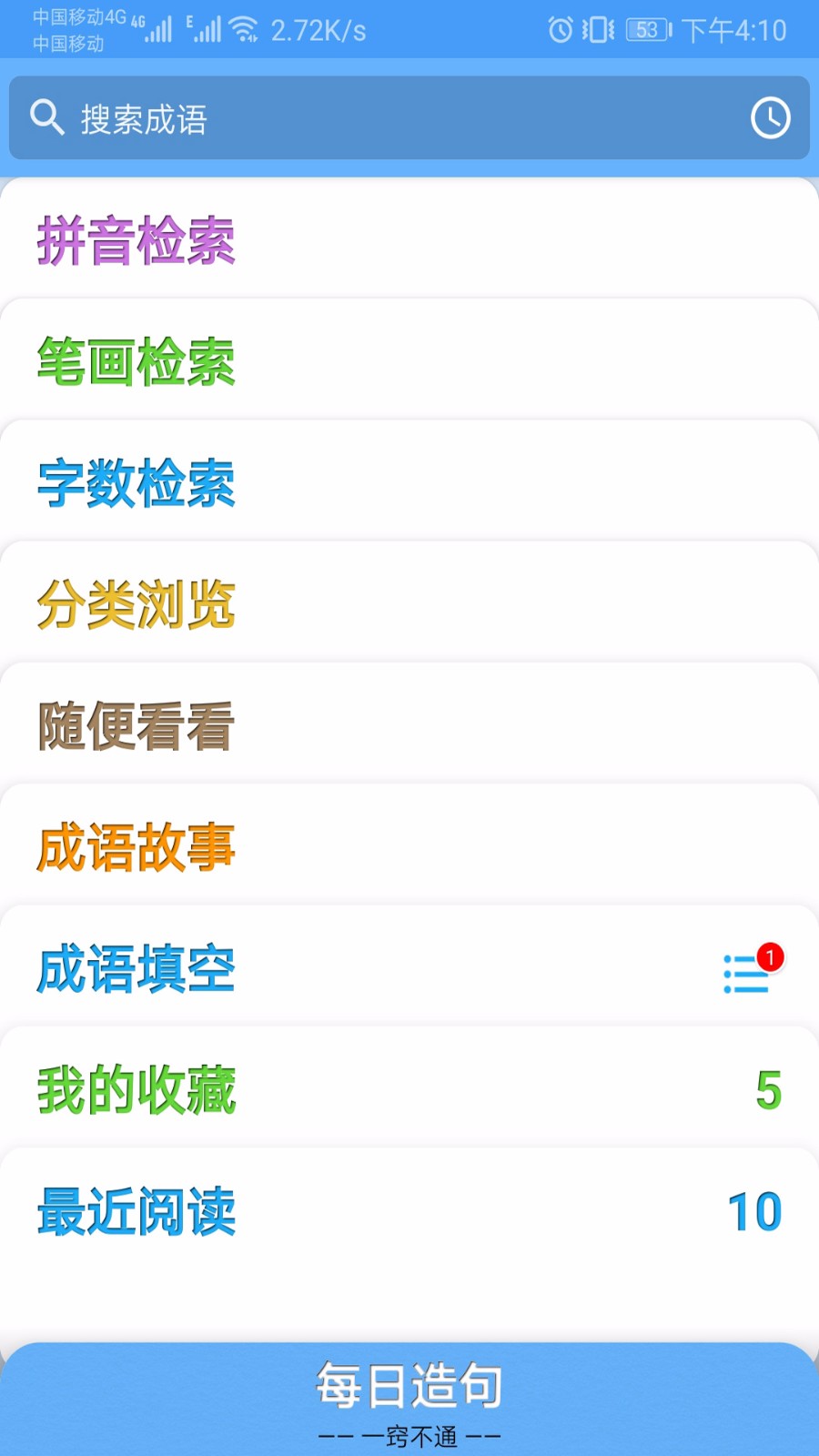This screenshot has width=819, height=1456.
Task: Tap the 每日造句 daily sentence button
Action: tap(409, 1385)
